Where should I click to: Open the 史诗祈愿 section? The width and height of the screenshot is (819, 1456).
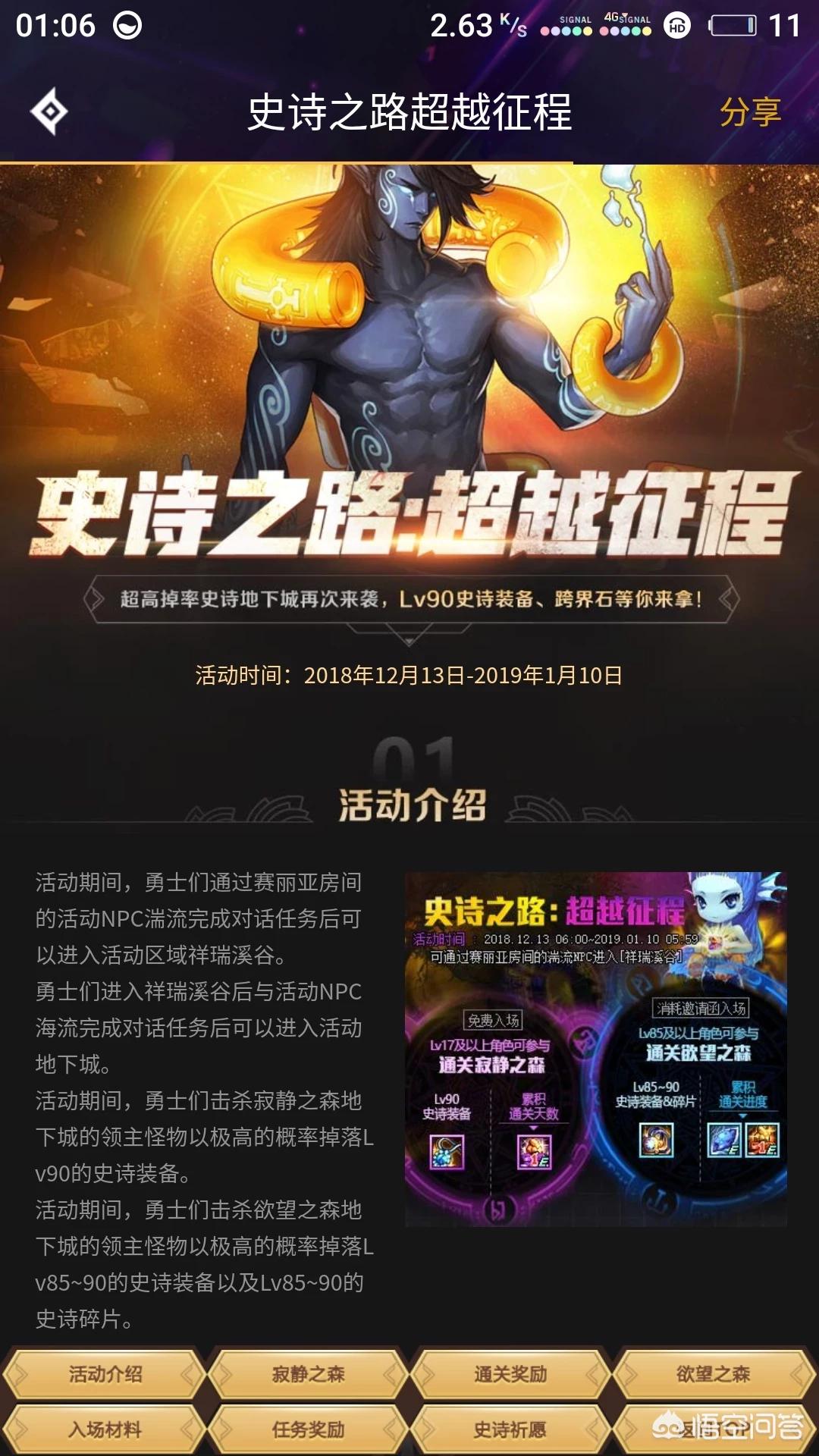(x=510, y=1429)
